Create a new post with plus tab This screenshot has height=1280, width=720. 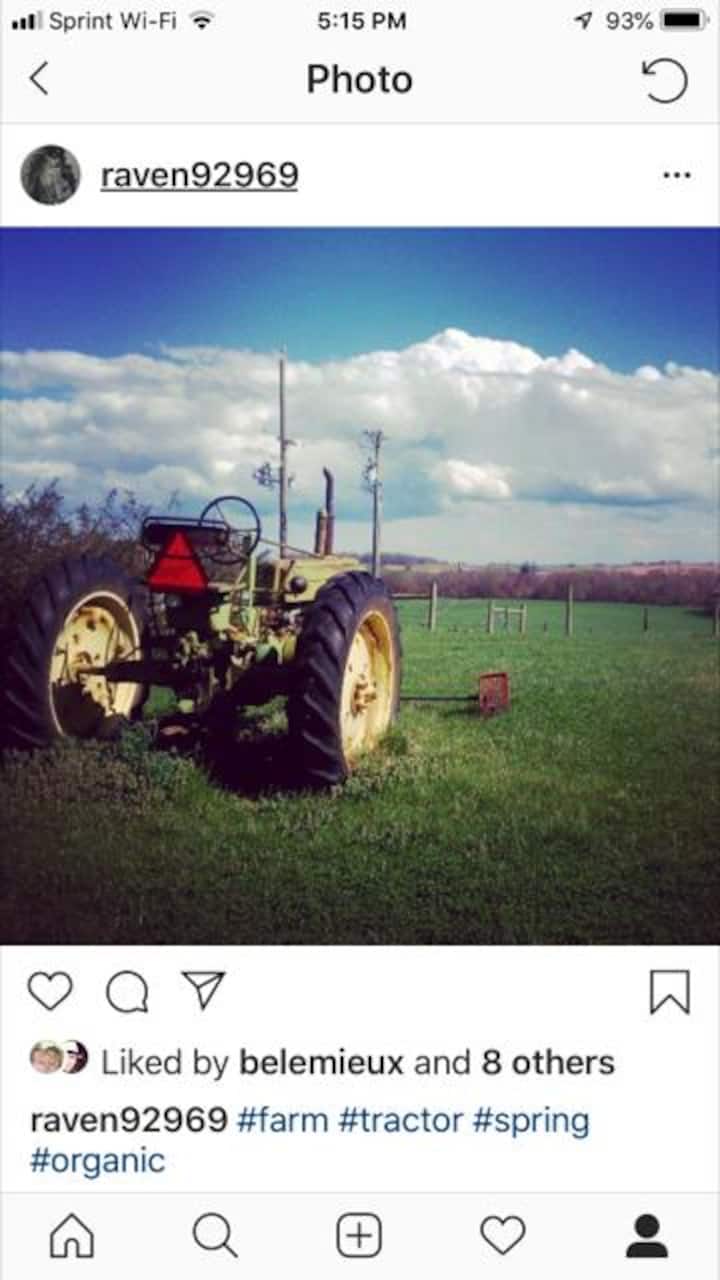(359, 1237)
